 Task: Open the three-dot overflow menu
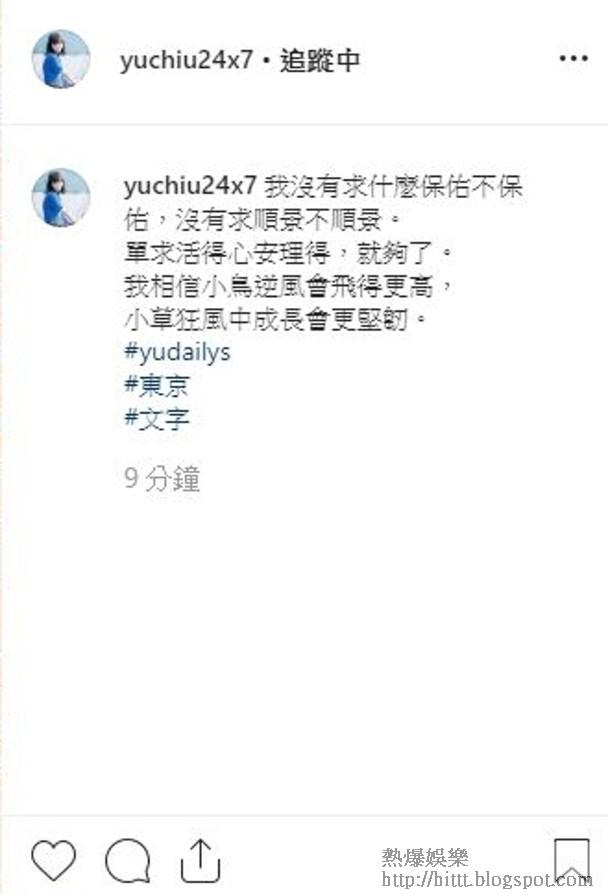(573, 60)
